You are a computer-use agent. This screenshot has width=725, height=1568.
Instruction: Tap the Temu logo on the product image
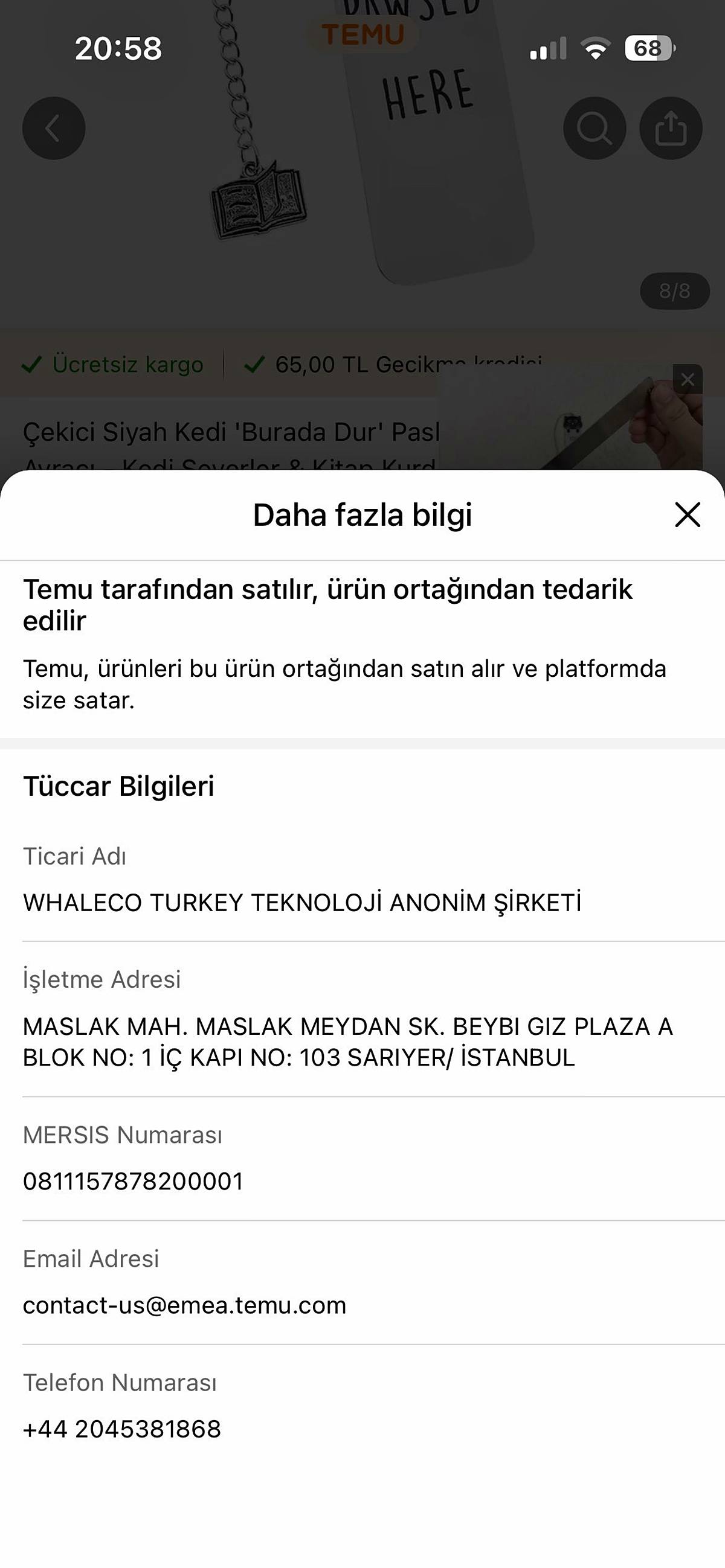(364, 33)
